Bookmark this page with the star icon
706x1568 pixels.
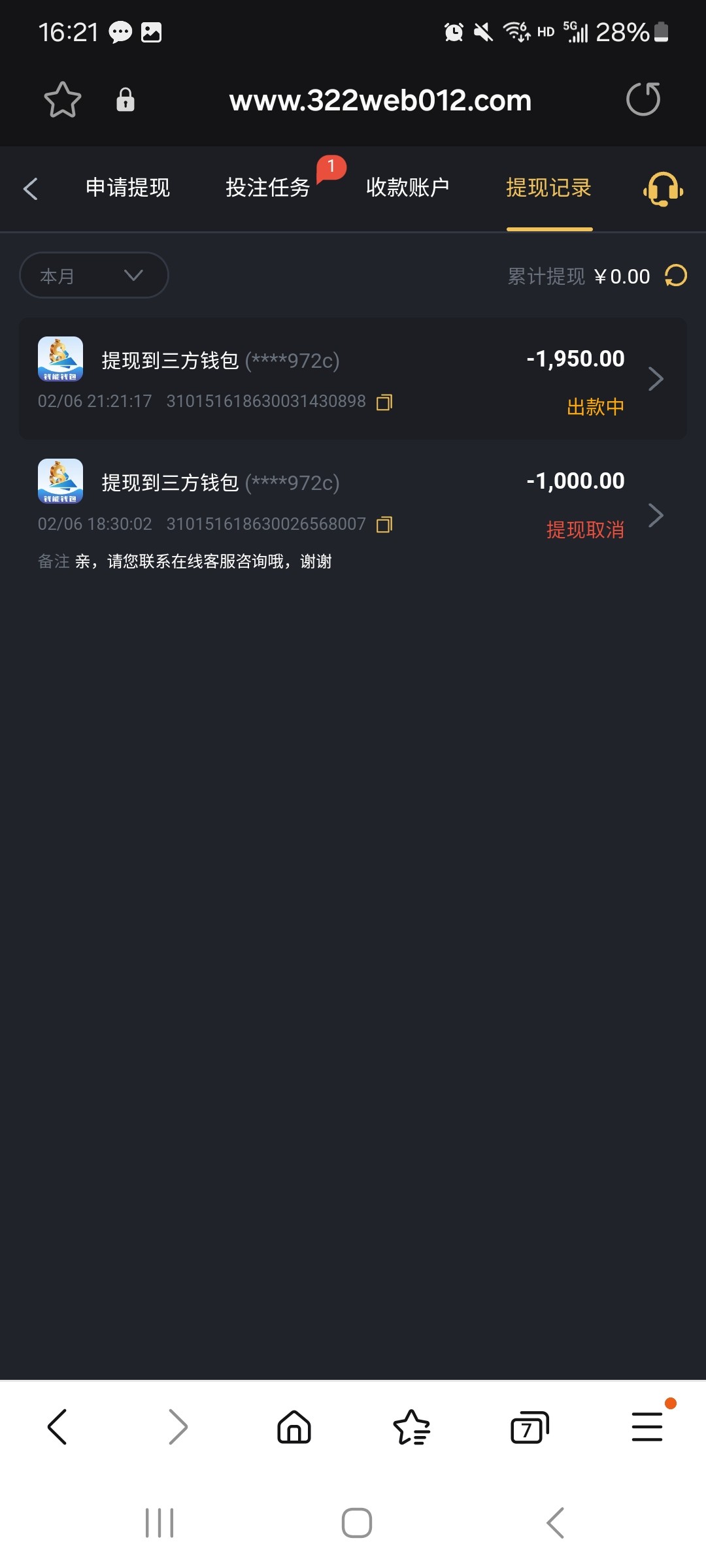pos(63,100)
